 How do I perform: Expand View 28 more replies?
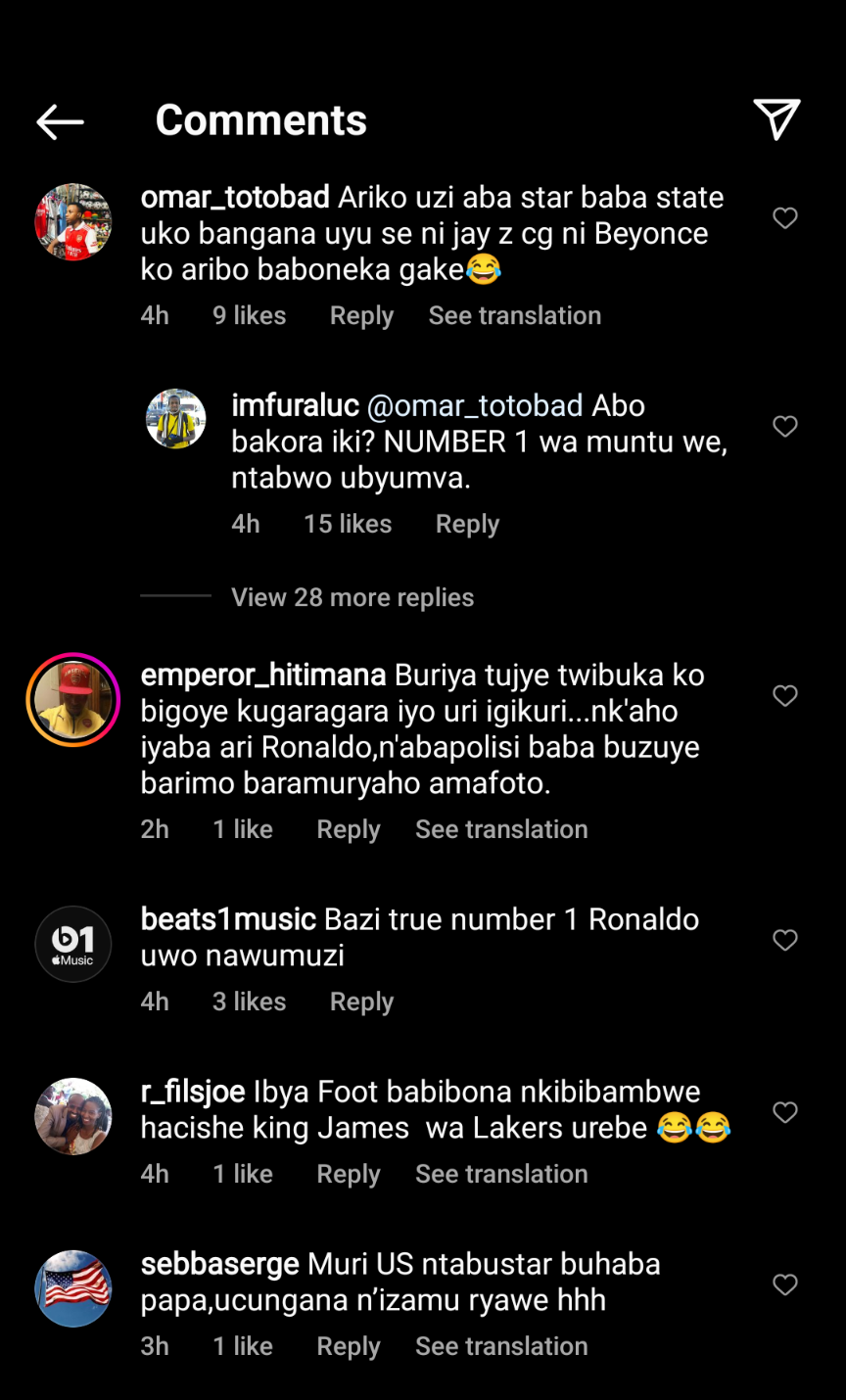(x=352, y=597)
